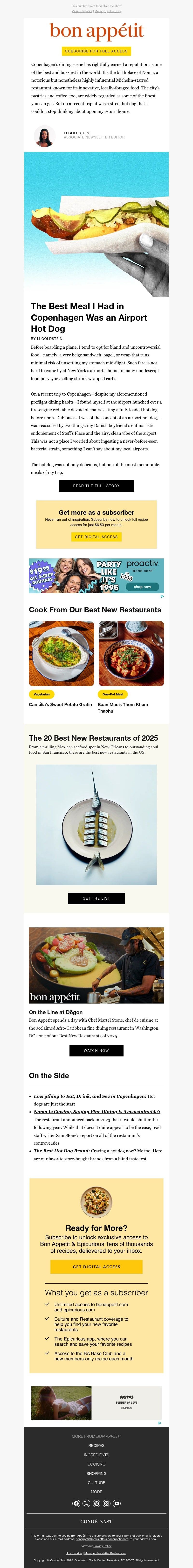The height and width of the screenshot is (1568, 193).
Task: Tap Get Digital Access under Ready for More
Action: coord(96,1267)
